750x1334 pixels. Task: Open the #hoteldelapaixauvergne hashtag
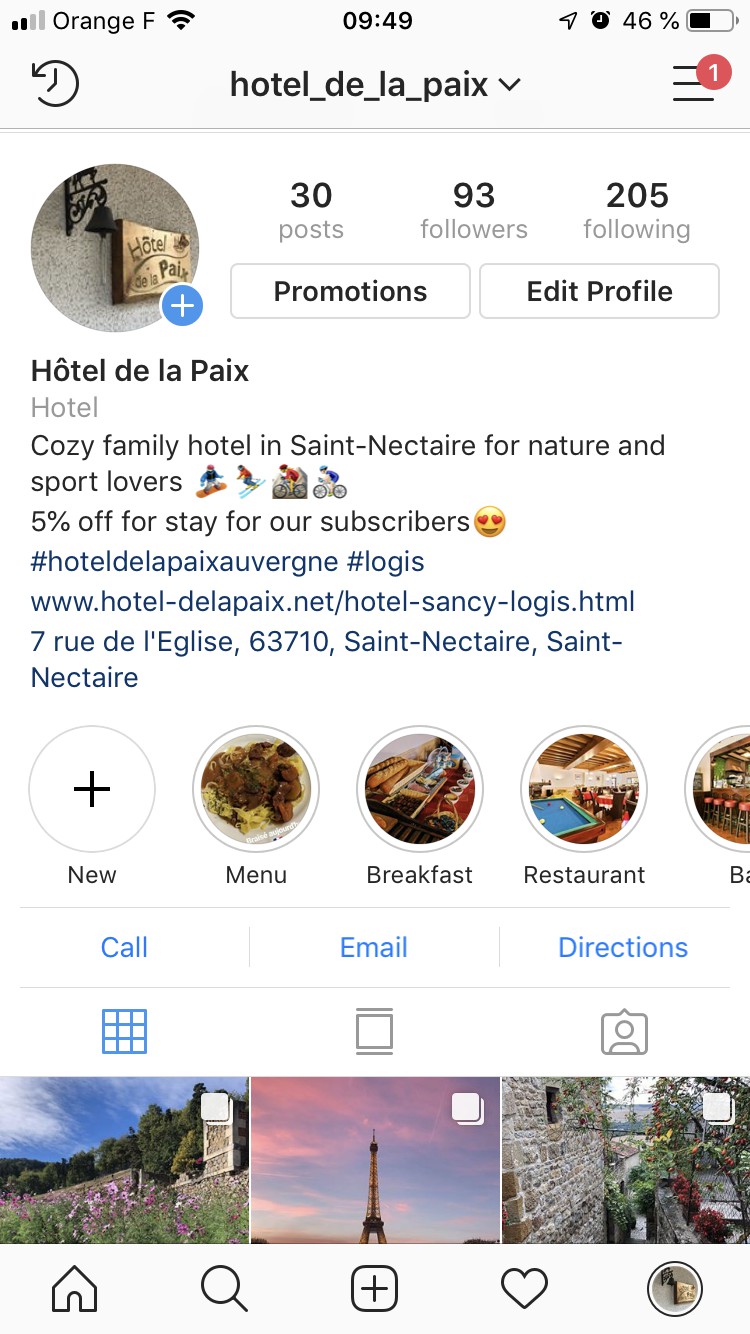click(x=184, y=562)
